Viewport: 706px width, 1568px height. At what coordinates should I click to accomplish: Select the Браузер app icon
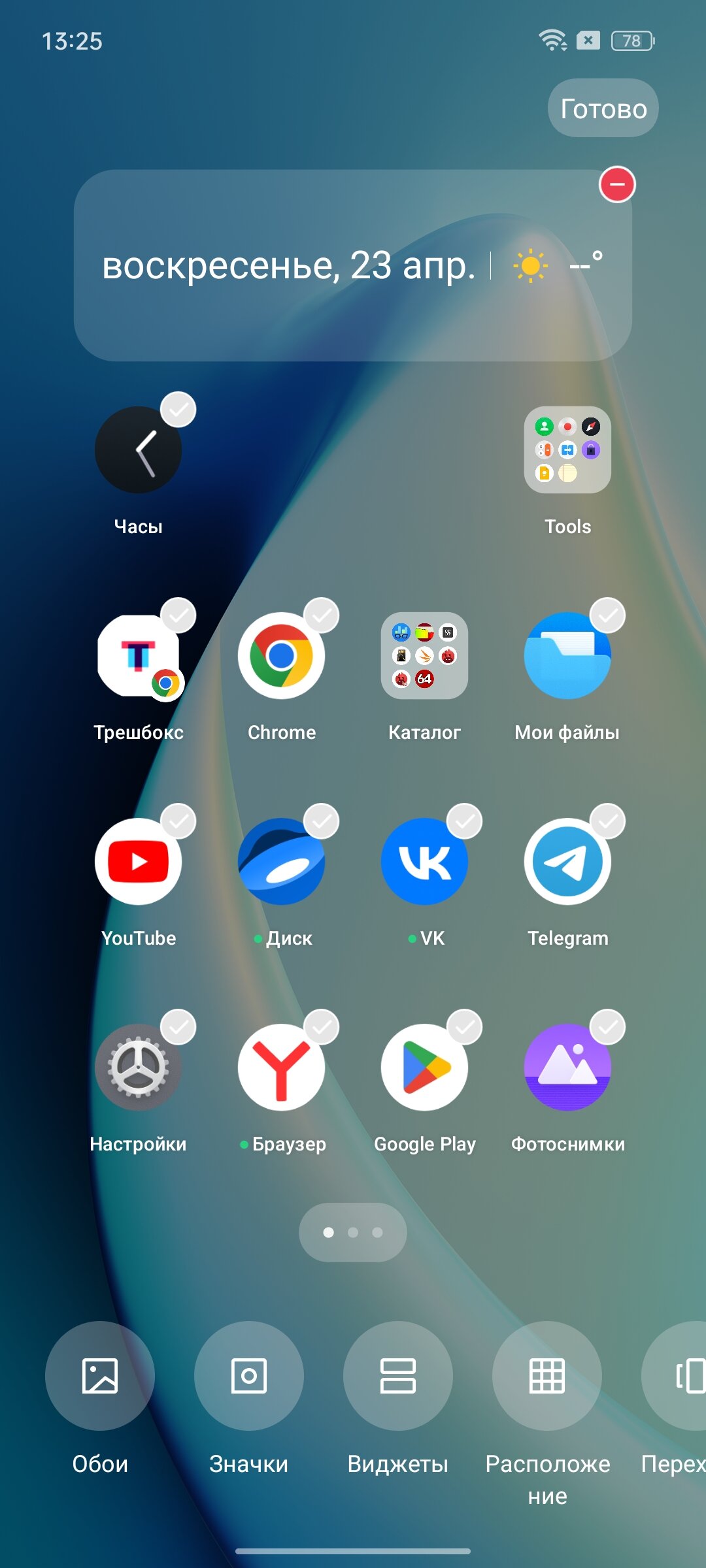pos(282,1068)
